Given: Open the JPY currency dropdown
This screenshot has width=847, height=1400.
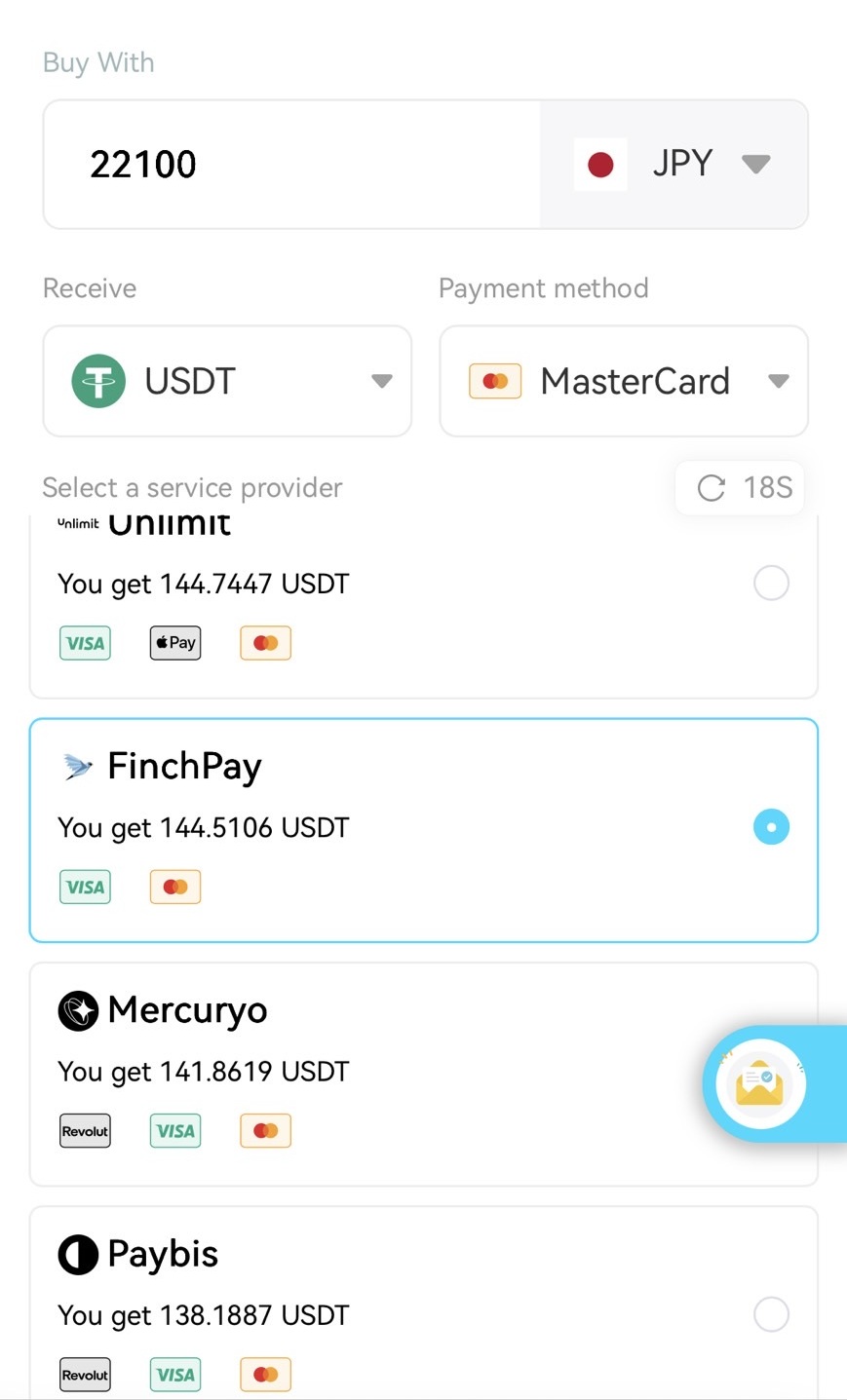Looking at the screenshot, I should [674, 165].
